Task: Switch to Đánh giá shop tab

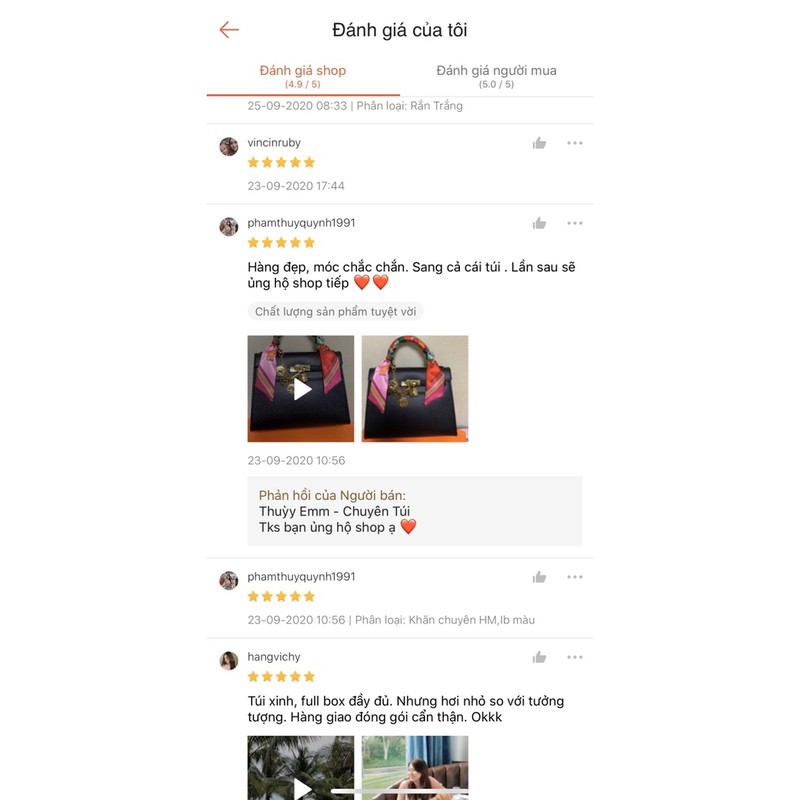Action: pyautogui.click(x=302, y=76)
